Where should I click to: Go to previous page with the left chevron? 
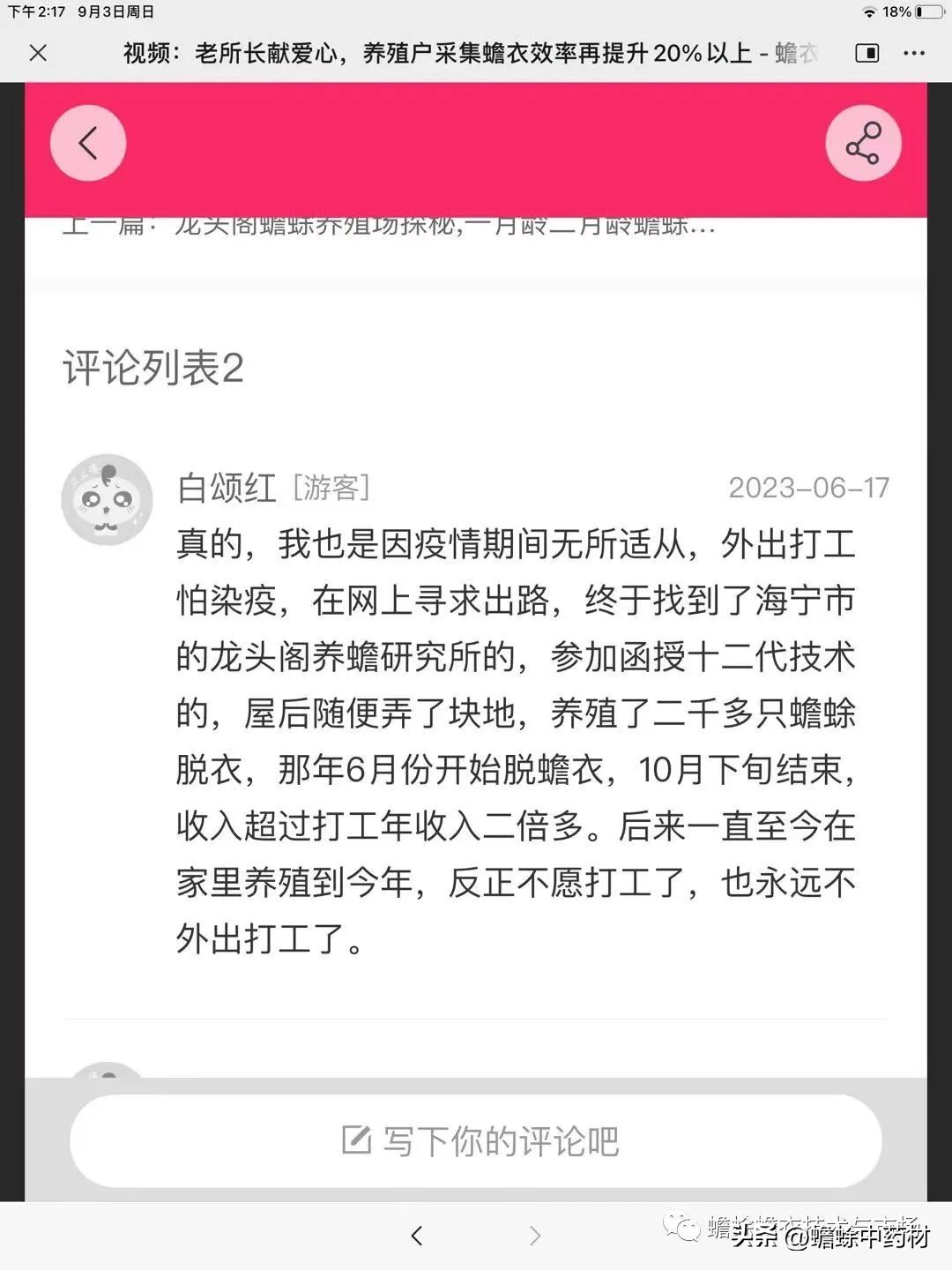pos(416,1236)
